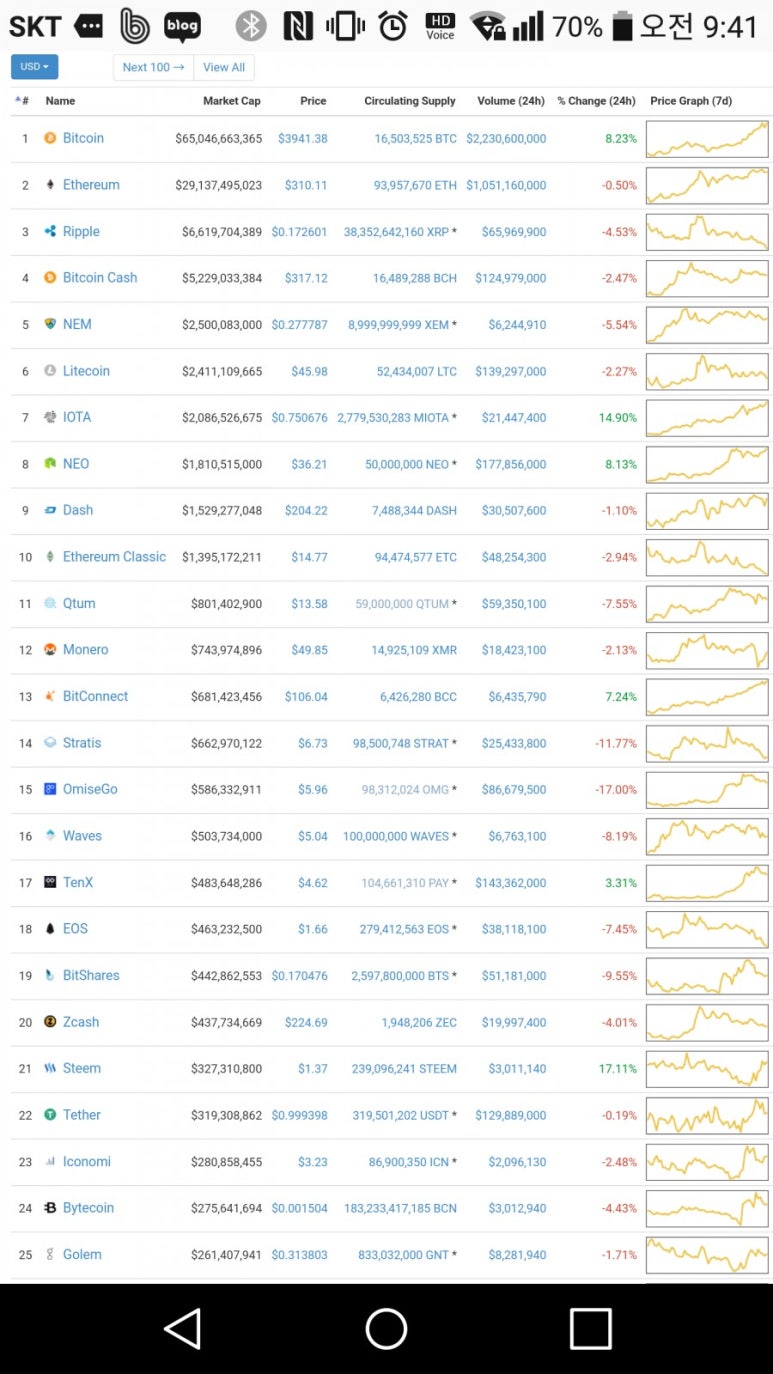
Task: Open the Bitcoin coin page
Action: tap(83, 138)
